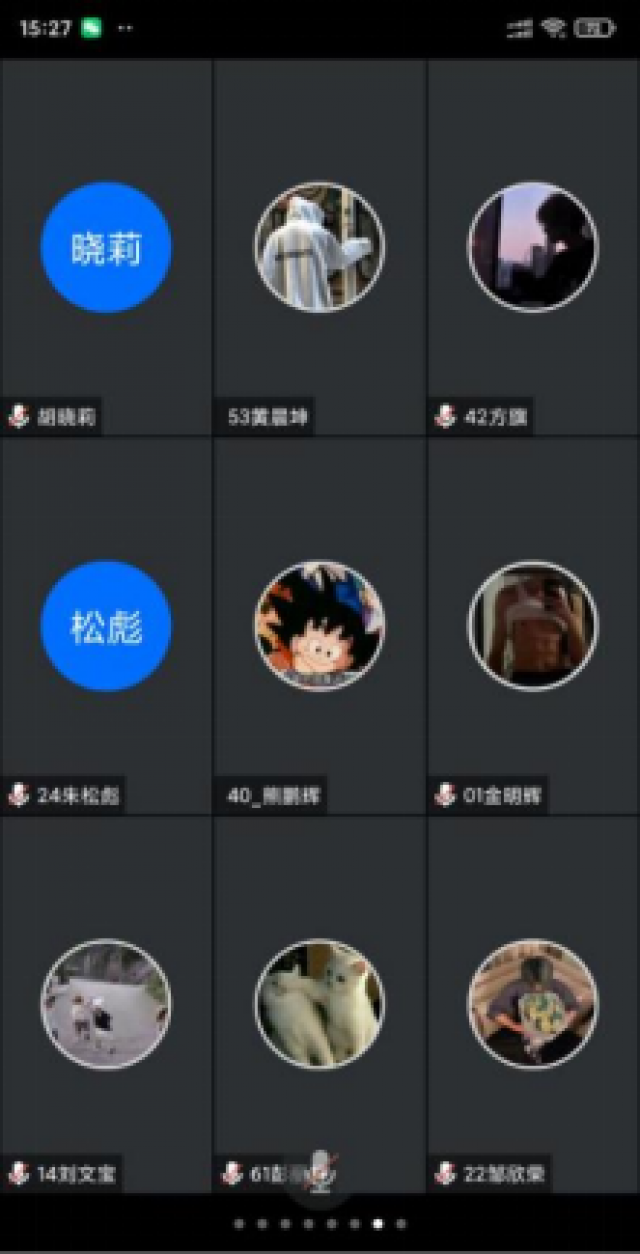
Task: Select the tile with white cats avatar
Action: 319,1004
